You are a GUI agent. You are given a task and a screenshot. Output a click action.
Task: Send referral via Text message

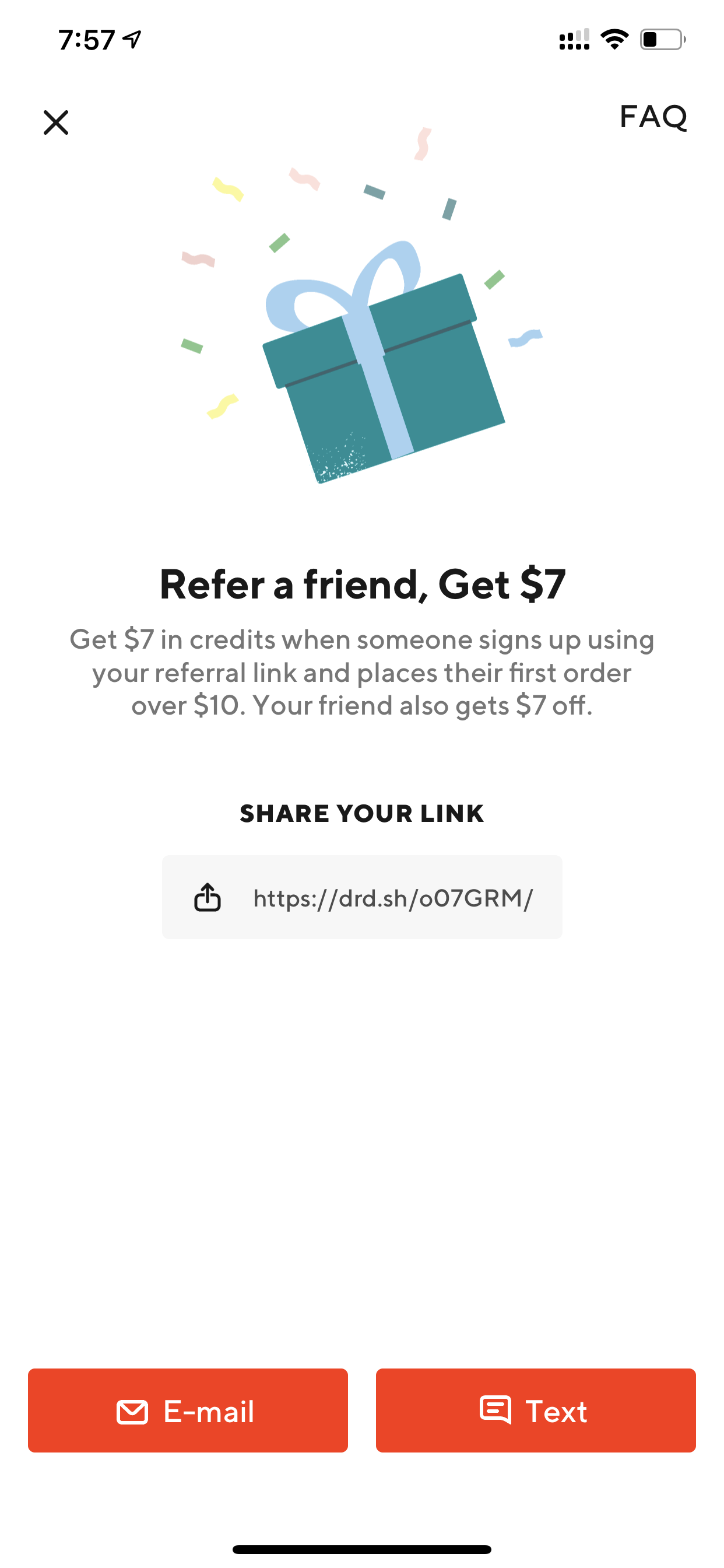[535, 1410]
